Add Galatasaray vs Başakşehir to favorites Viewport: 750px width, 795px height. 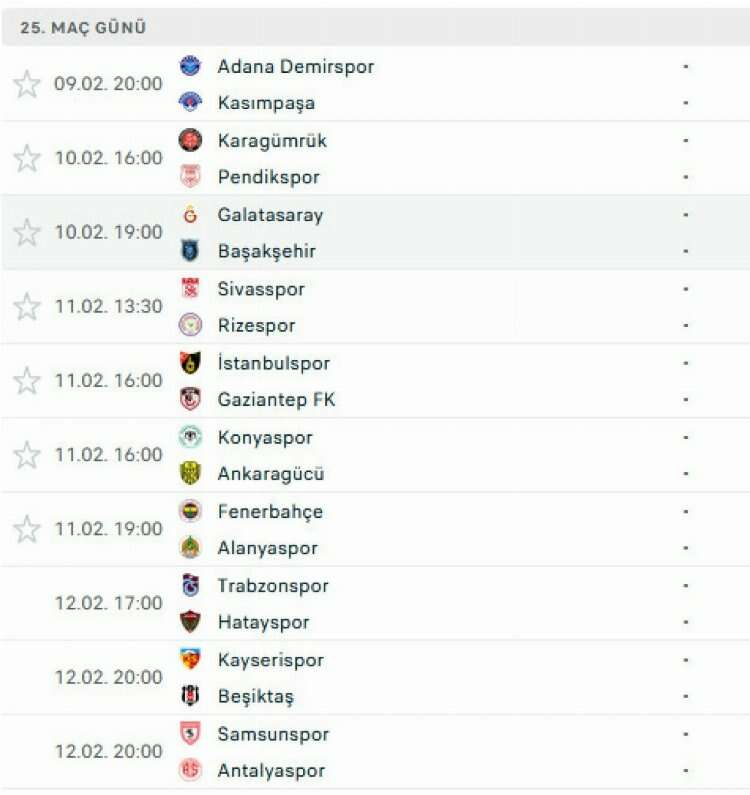(x=27, y=233)
